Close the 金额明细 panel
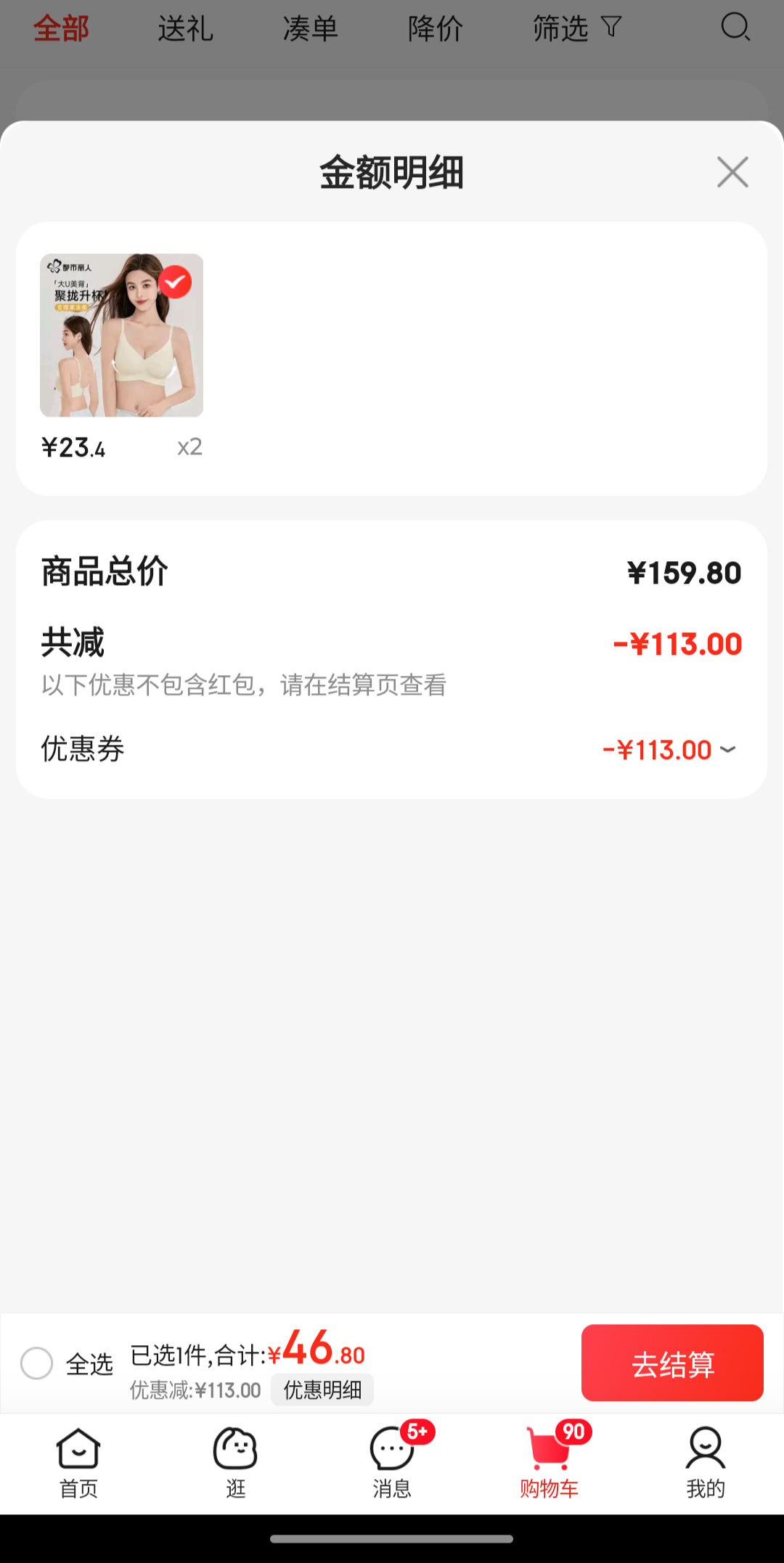The image size is (784, 1563). click(732, 172)
